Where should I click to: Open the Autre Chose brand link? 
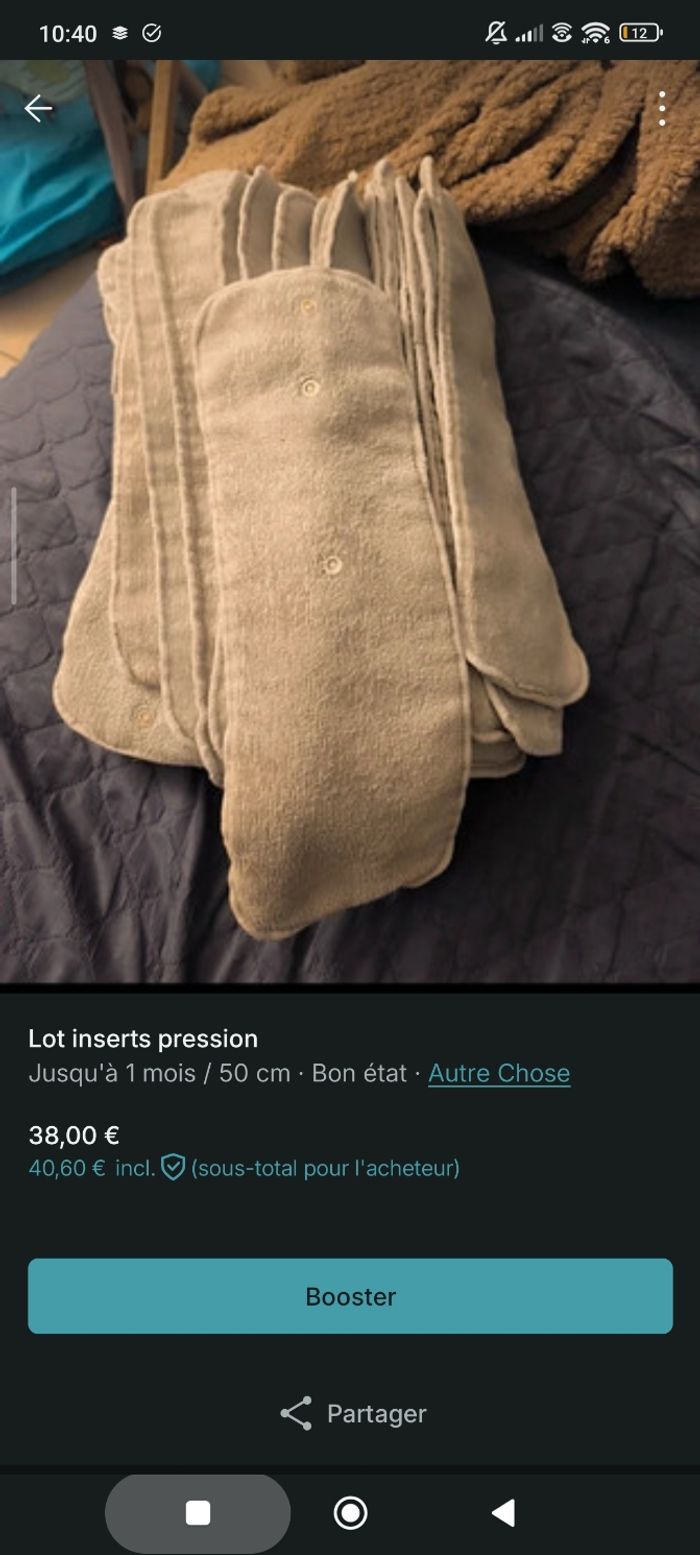499,1073
